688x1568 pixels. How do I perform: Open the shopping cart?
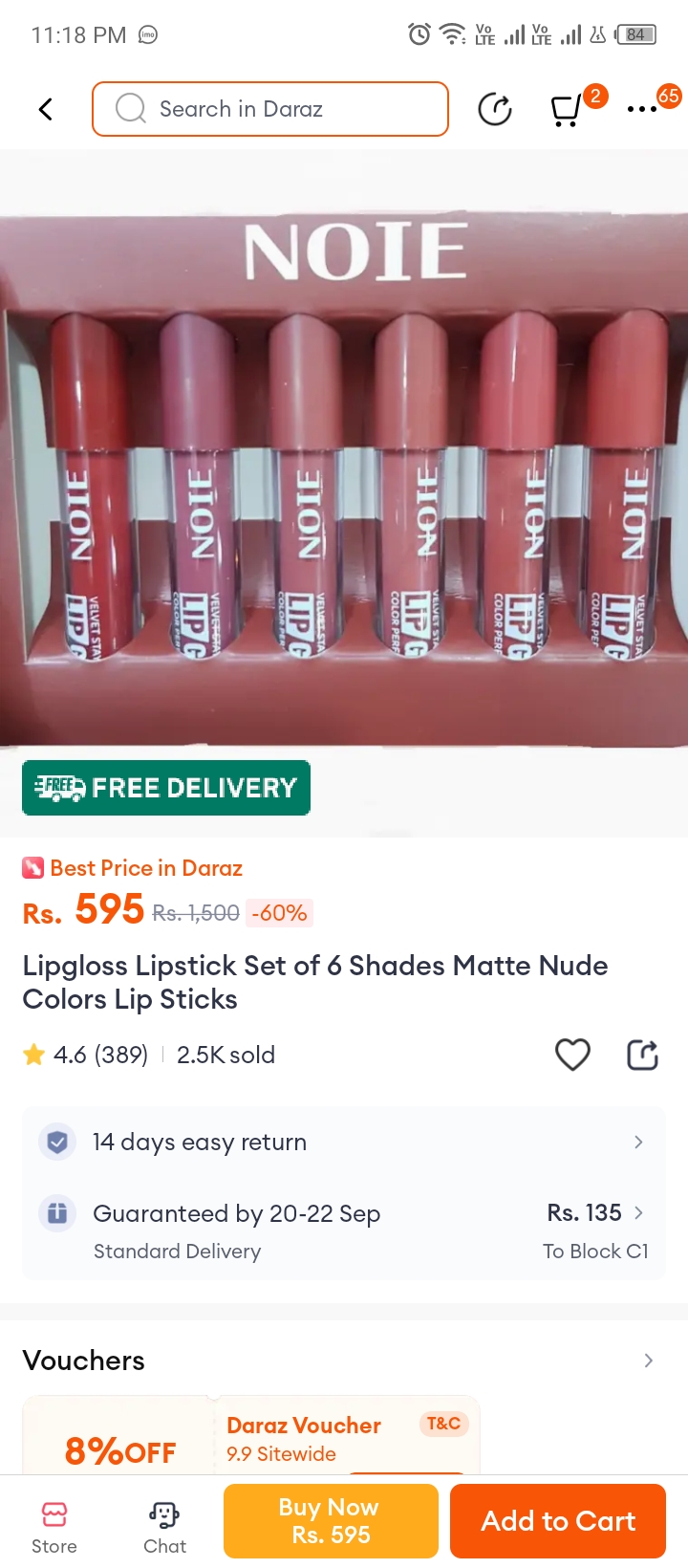[x=567, y=110]
